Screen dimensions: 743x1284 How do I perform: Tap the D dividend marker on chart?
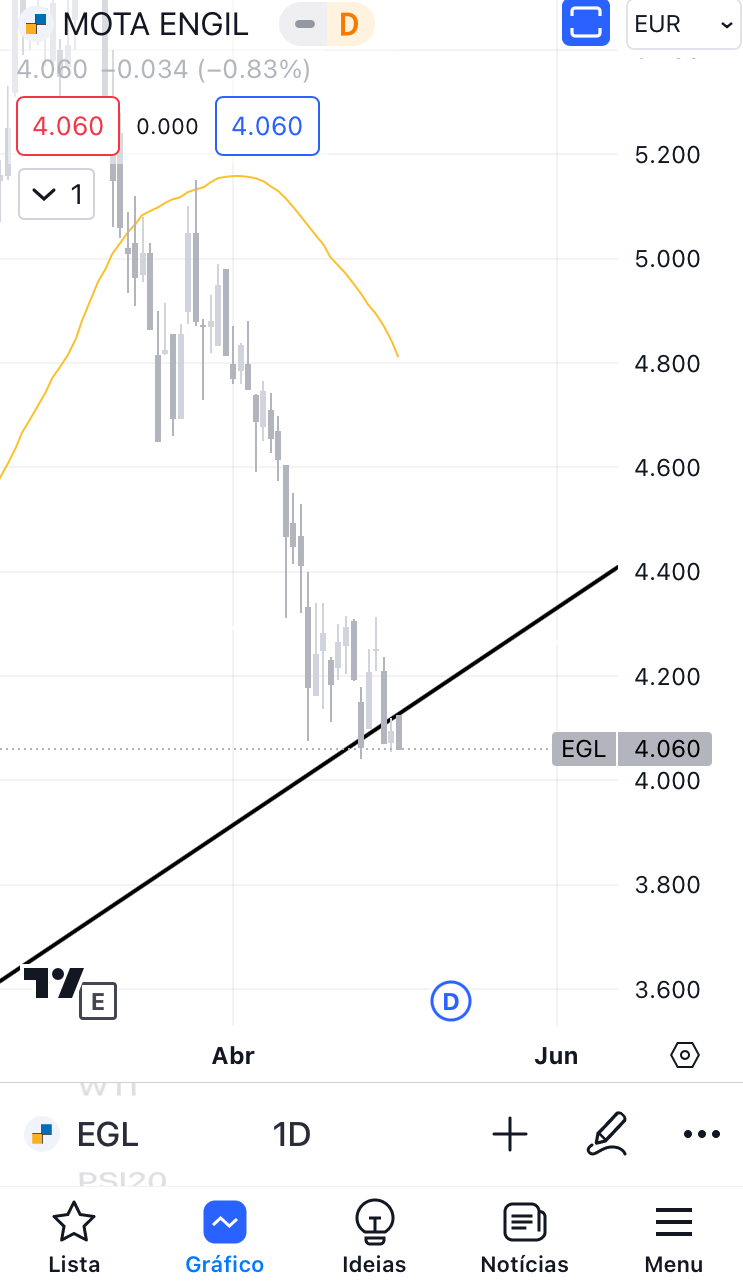pyautogui.click(x=450, y=1001)
